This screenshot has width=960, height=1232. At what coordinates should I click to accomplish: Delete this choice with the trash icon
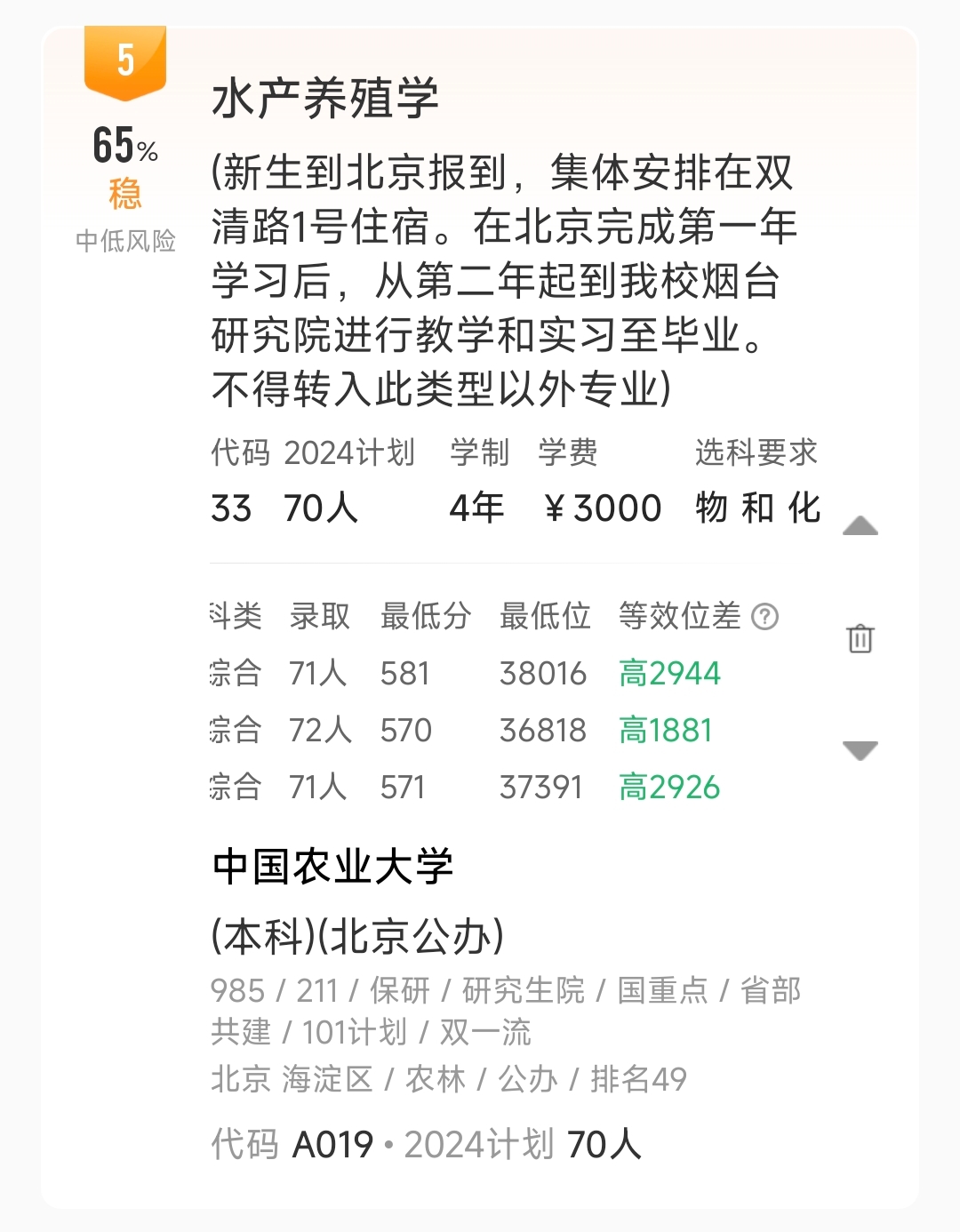click(x=860, y=638)
